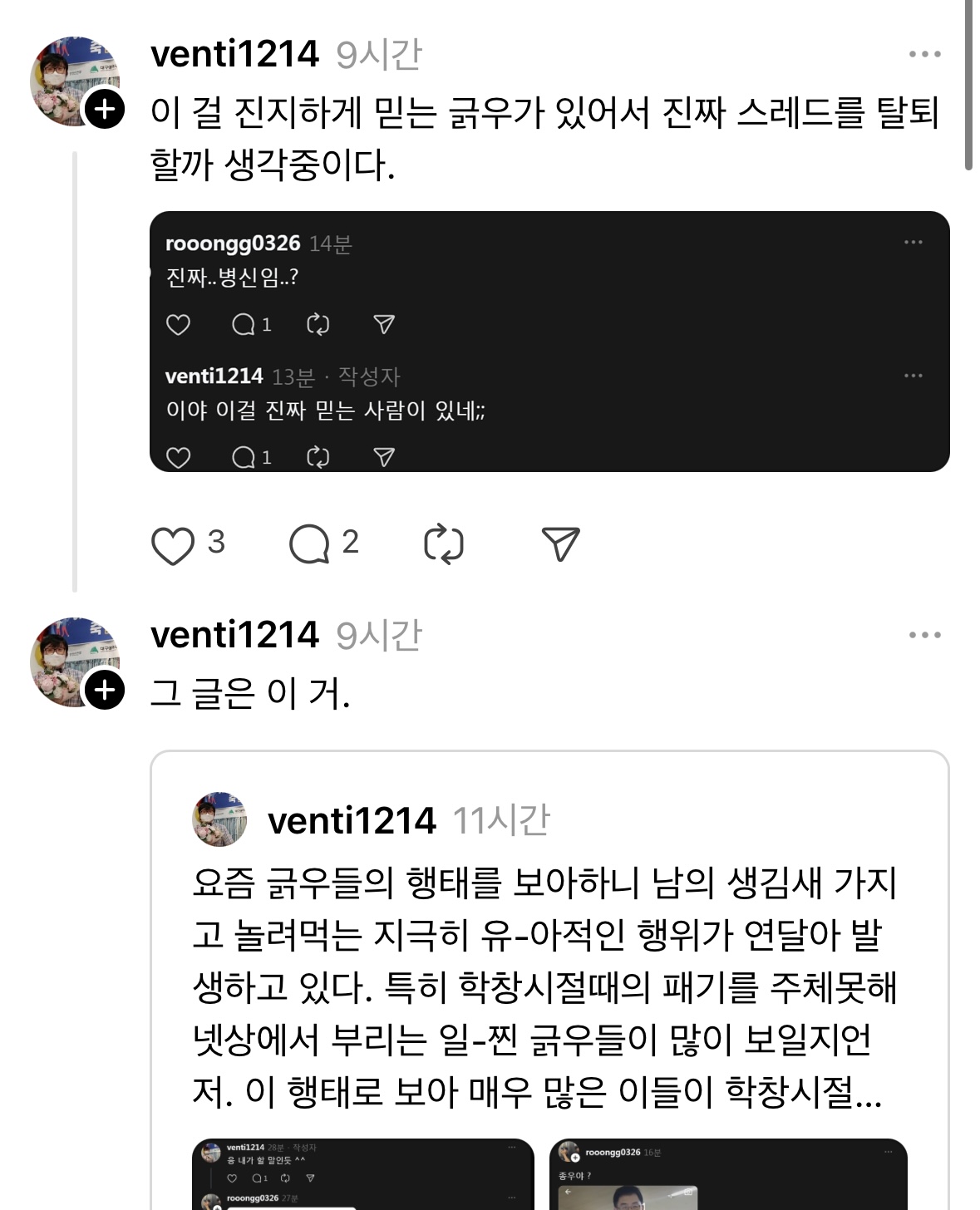This screenshot has width=980, height=1210.
Task: Open replies to the post with 2 comments
Action: [x=310, y=545]
